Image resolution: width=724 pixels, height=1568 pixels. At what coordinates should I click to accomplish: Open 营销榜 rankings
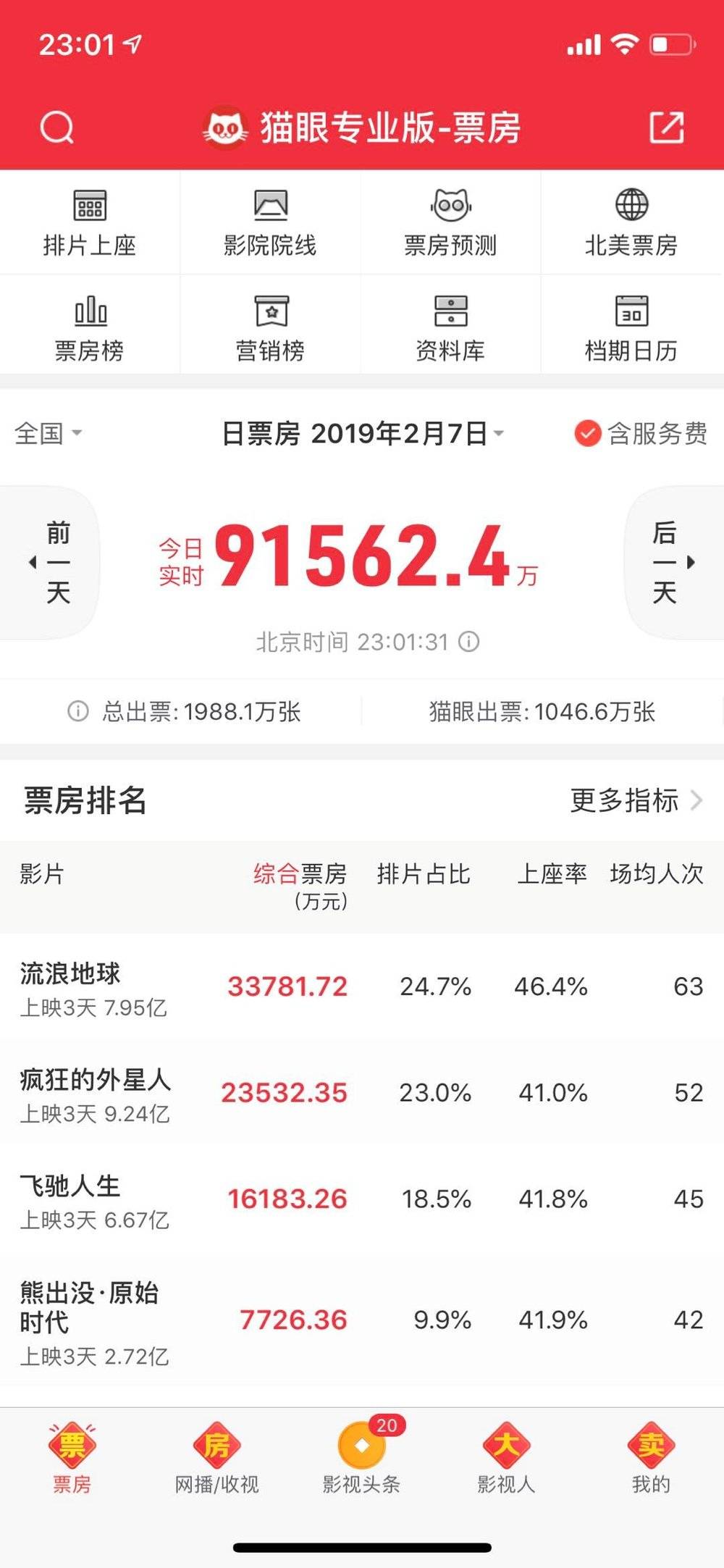click(x=270, y=327)
